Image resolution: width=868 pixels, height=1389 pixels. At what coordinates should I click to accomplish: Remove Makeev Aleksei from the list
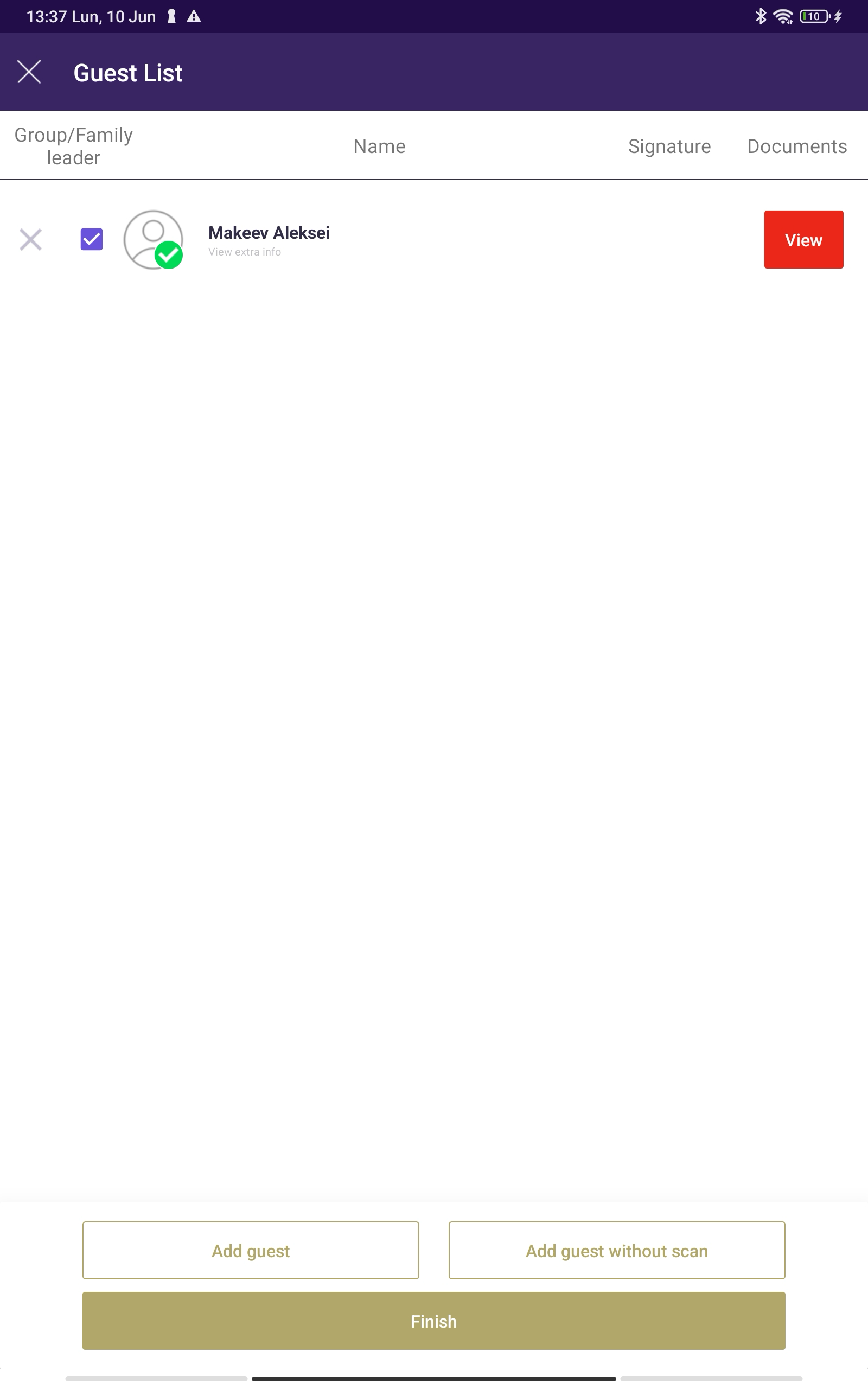pyautogui.click(x=30, y=239)
